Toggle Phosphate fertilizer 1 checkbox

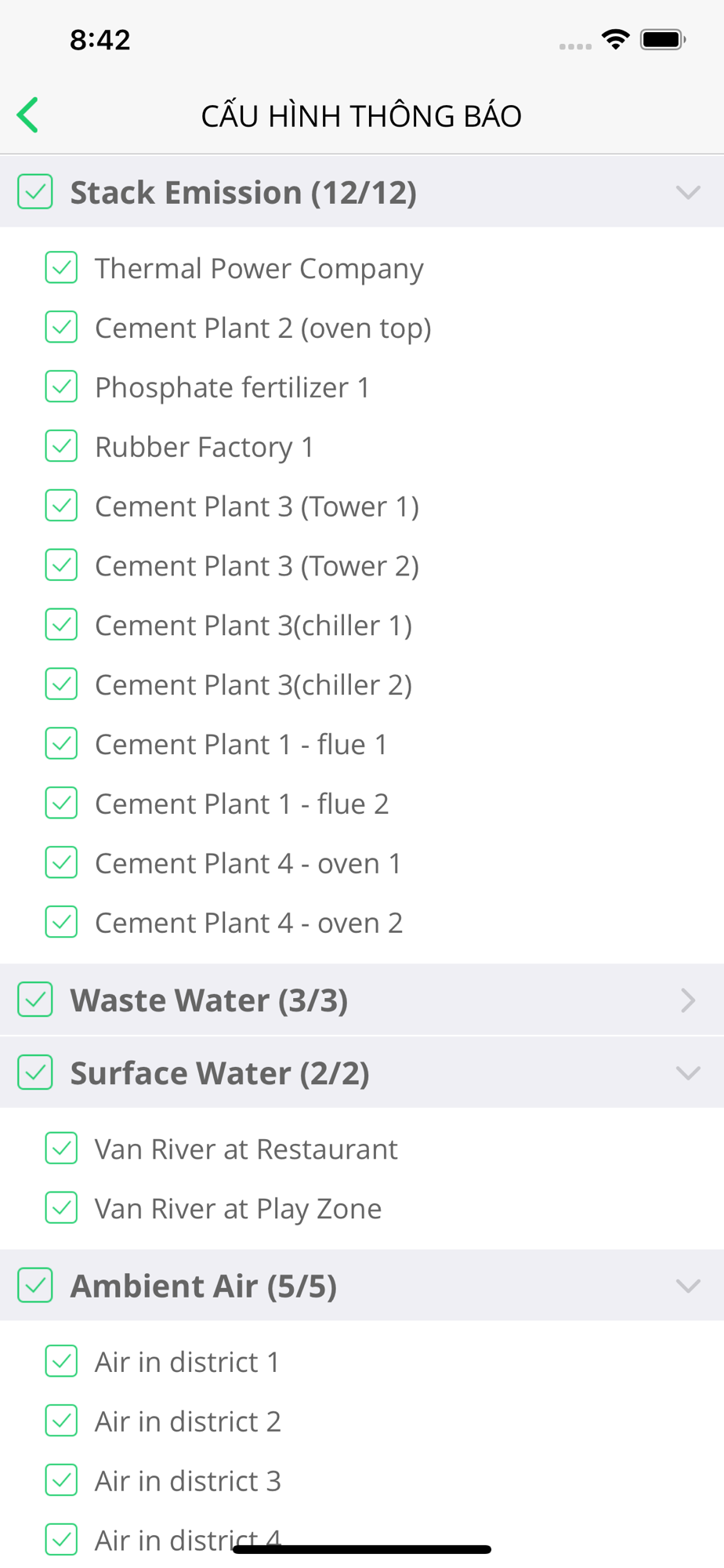(x=61, y=387)
